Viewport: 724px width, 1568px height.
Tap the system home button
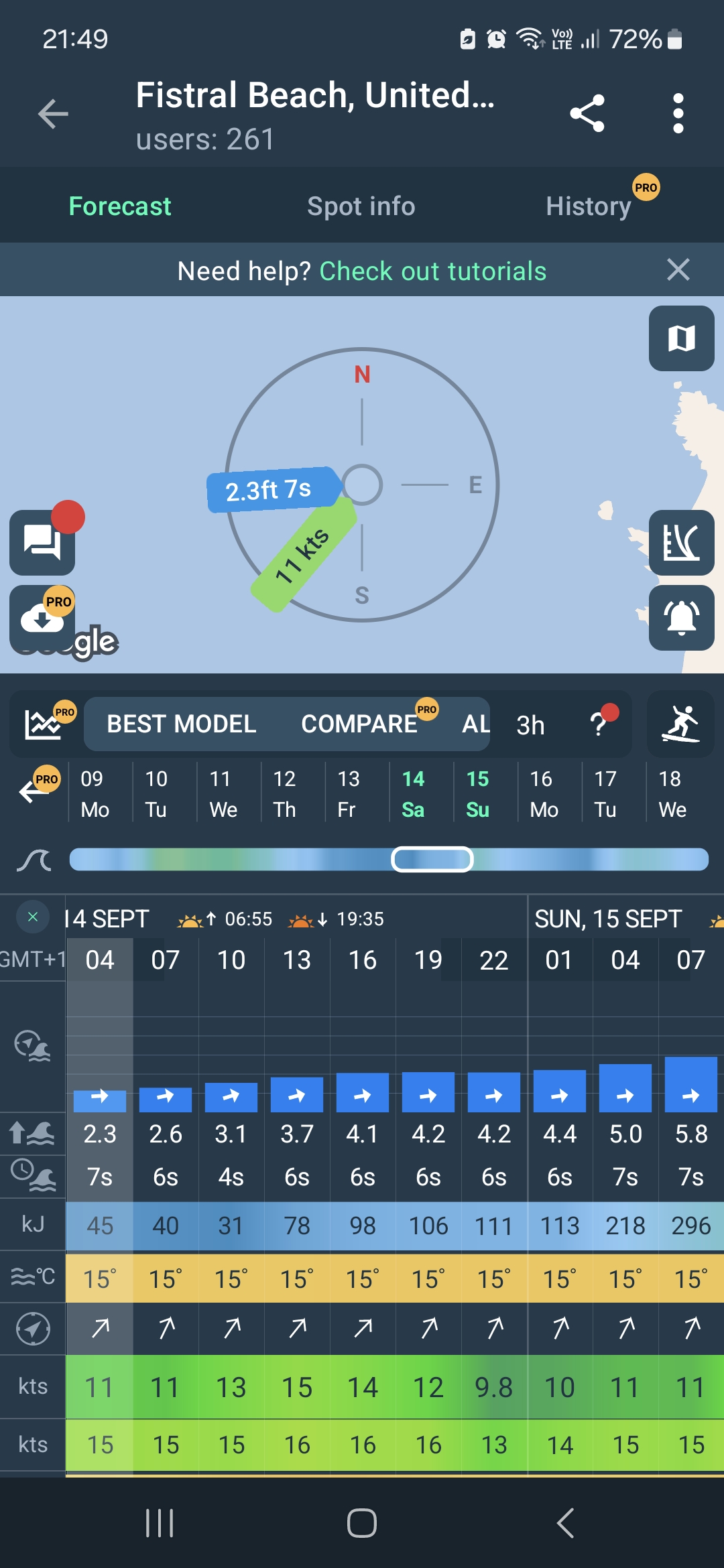pos(362,1523)
